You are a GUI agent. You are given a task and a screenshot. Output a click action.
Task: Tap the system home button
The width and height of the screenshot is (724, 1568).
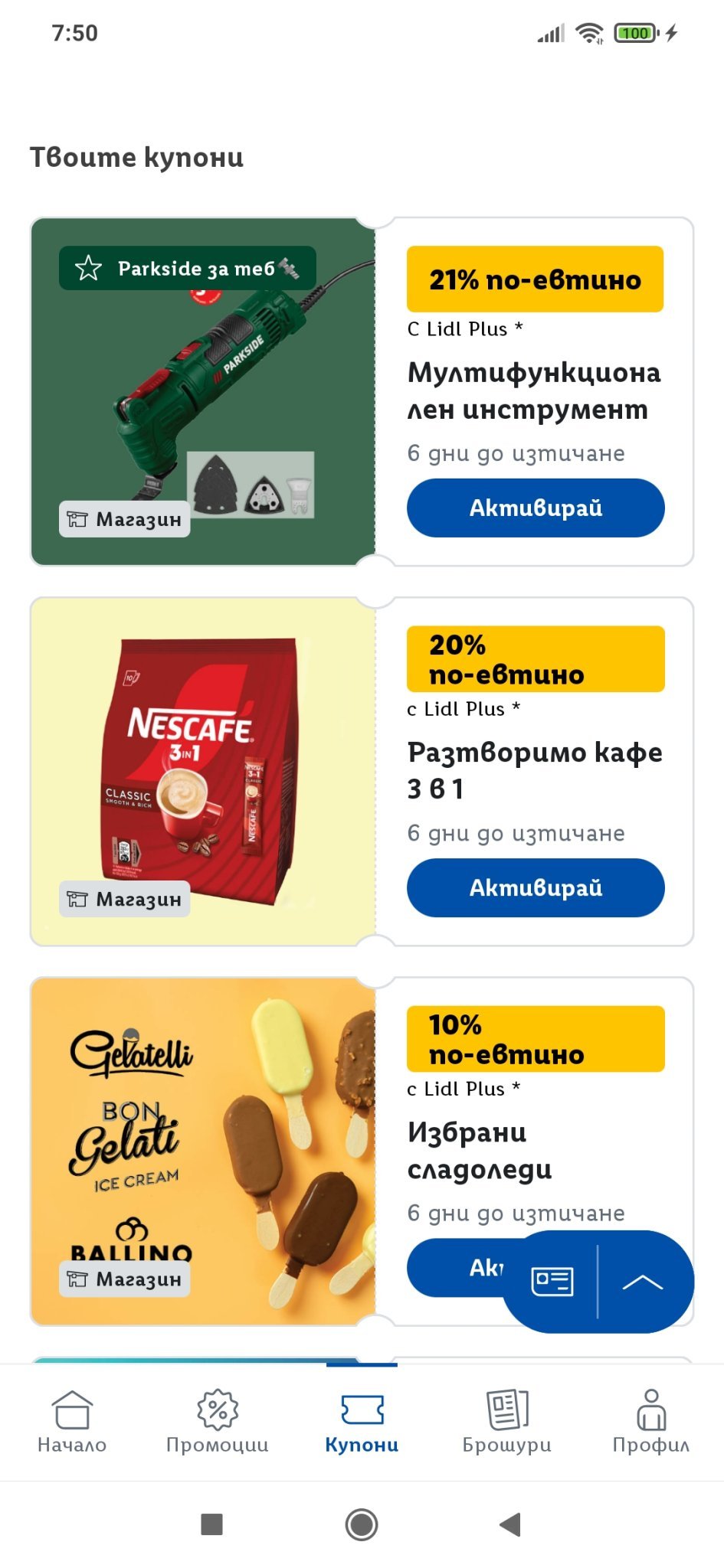pyautogui.click(x=362, y=1524)
